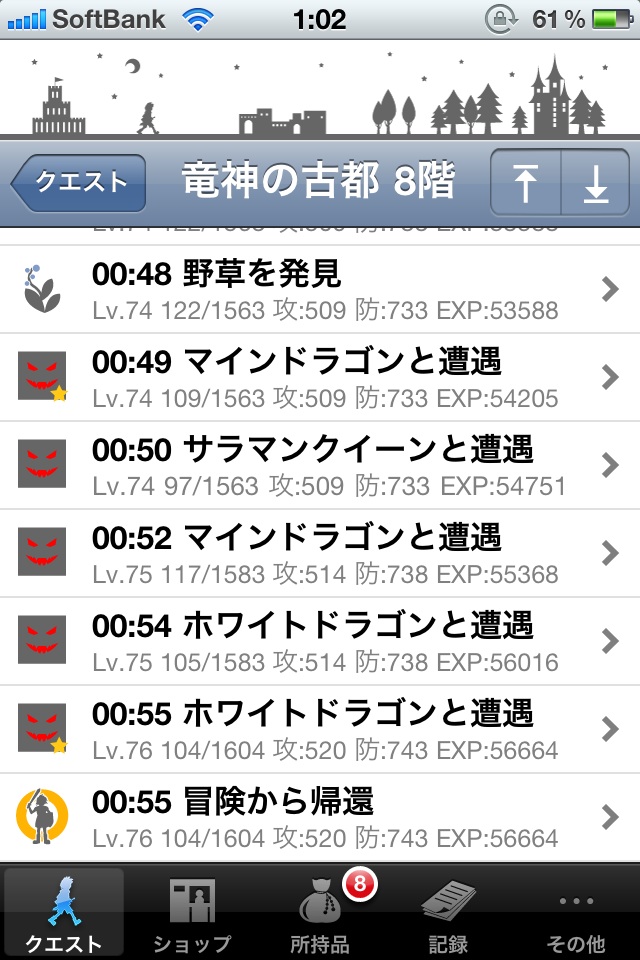Screen dimensions: 640x960
Task: Open the 00:55 冒険から帰還 entry
Action: point(320,817)
